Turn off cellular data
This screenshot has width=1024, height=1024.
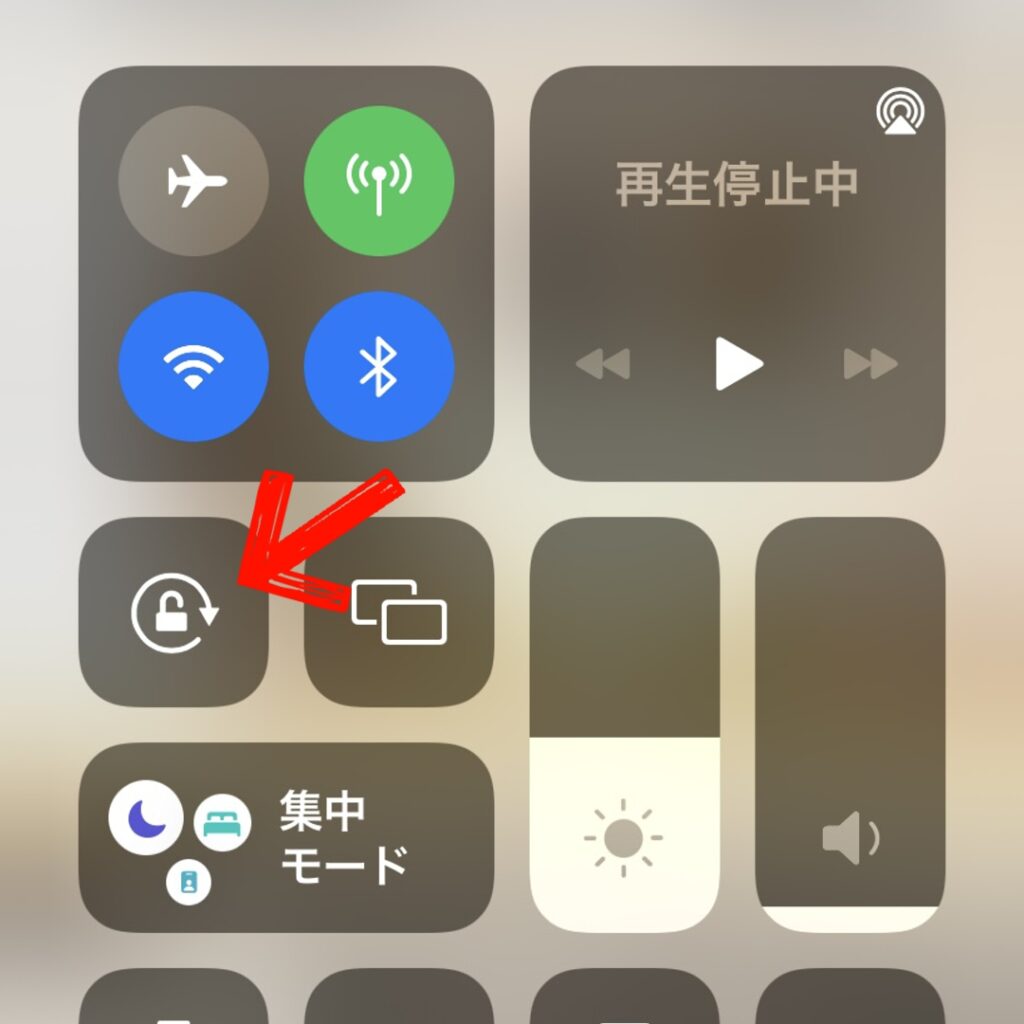click(378, 181)
